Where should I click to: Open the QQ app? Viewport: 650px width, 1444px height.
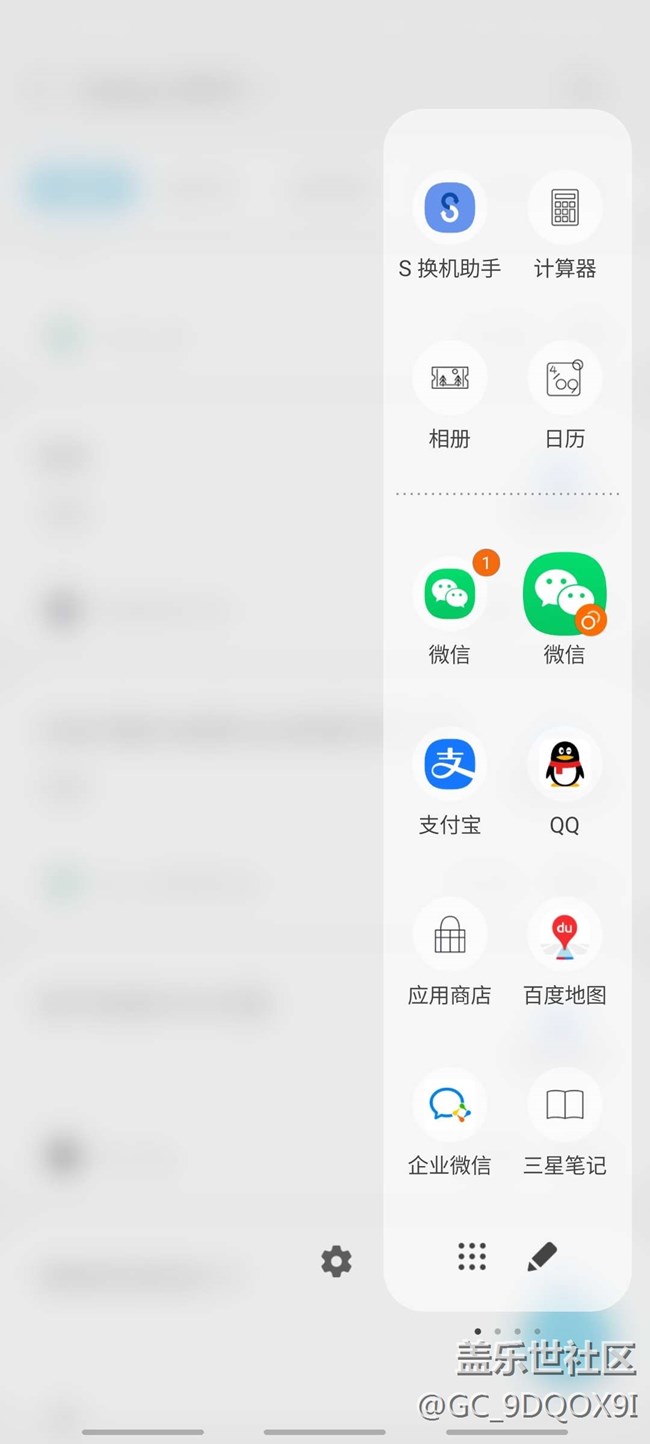564,764
